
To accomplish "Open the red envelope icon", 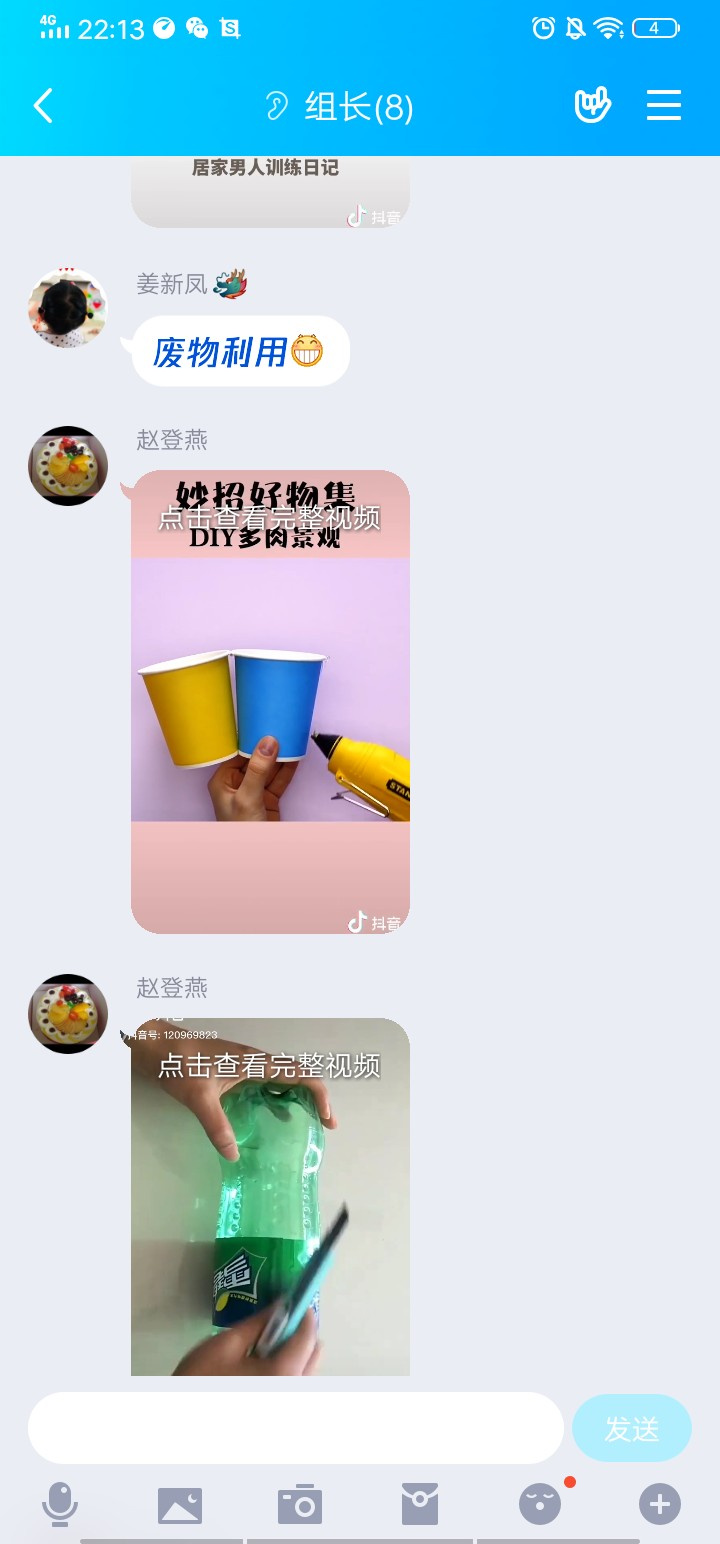I will click(420, 1504).
